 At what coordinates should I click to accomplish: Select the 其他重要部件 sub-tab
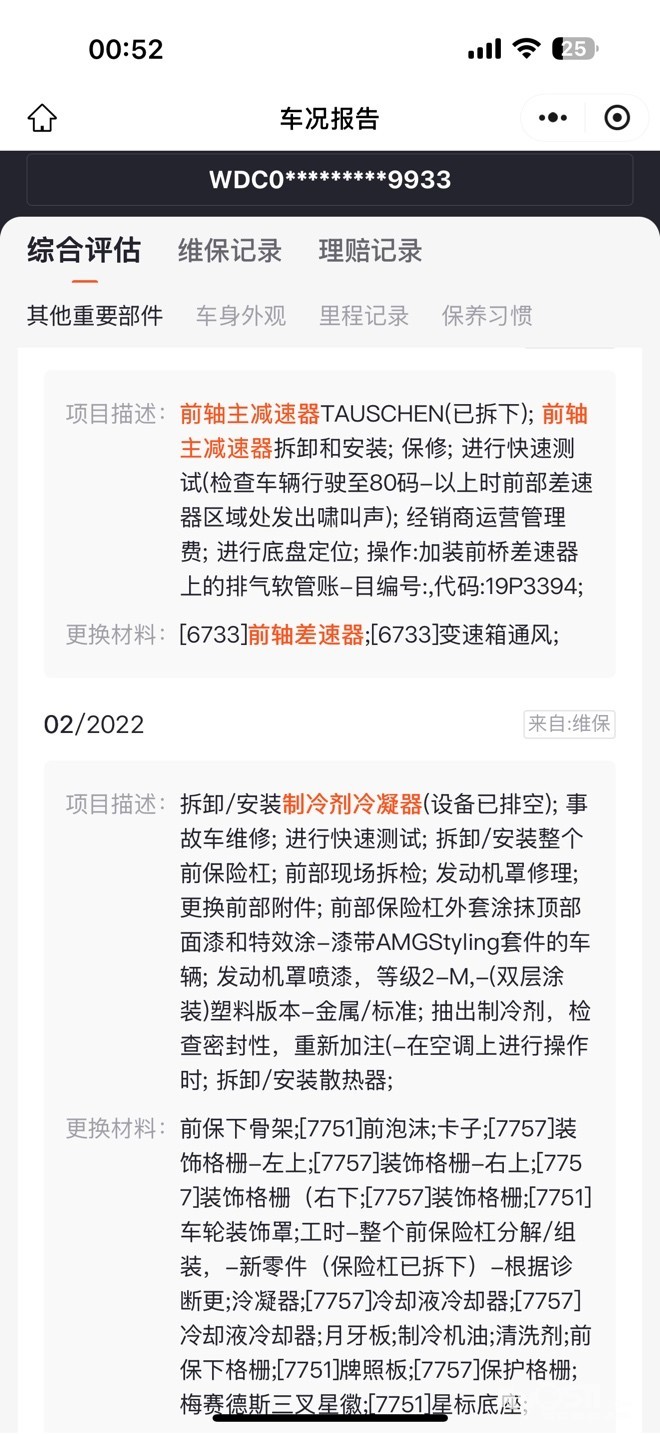point(95,316)
